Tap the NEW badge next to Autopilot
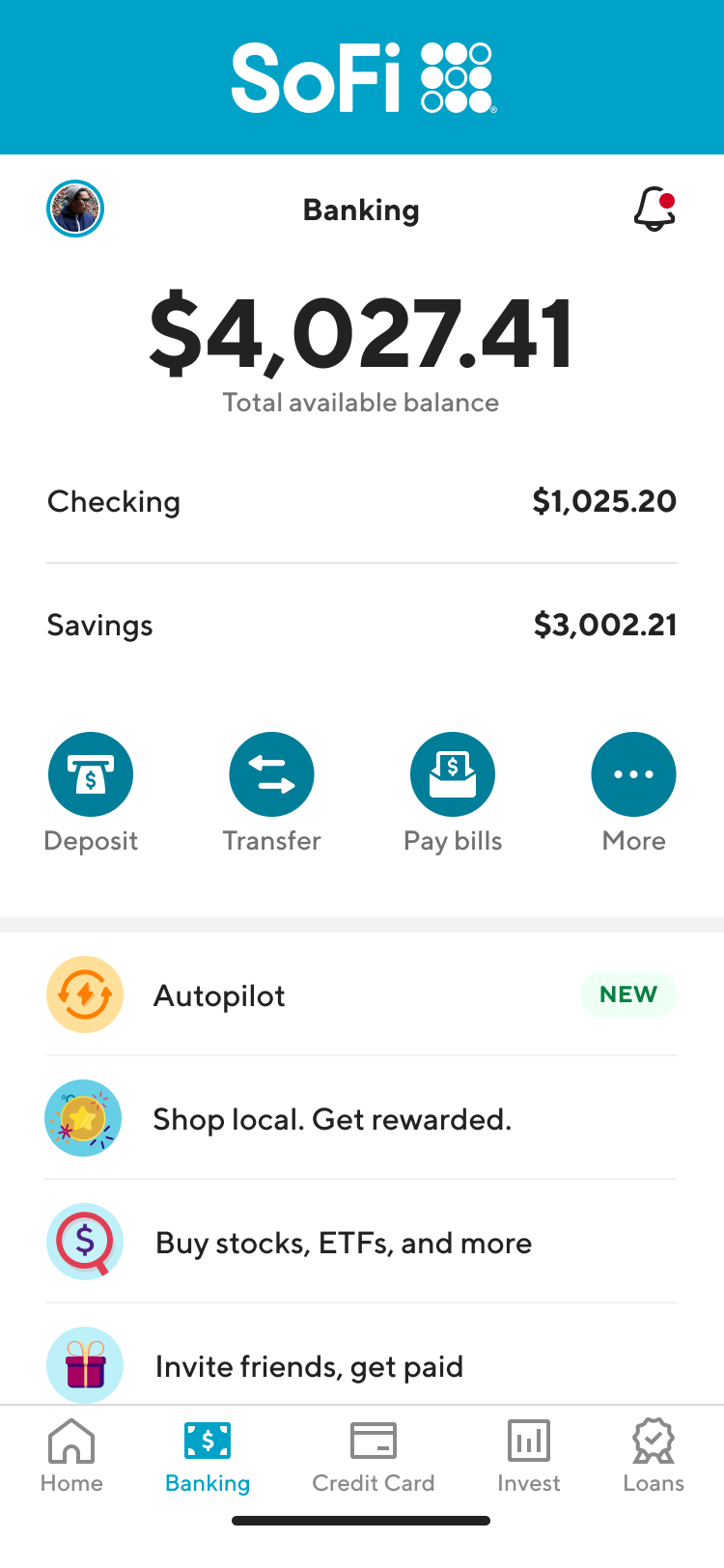The height and width of the screenshot is (1568, 724). coord(628,994)
